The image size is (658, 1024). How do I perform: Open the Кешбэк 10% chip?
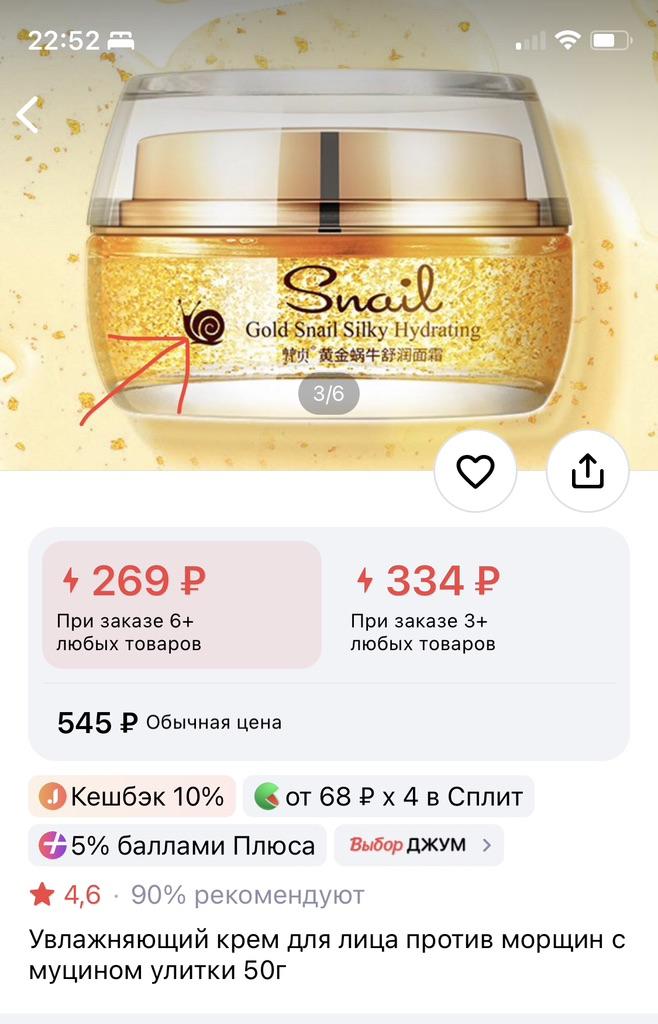(x=131, y=797)
